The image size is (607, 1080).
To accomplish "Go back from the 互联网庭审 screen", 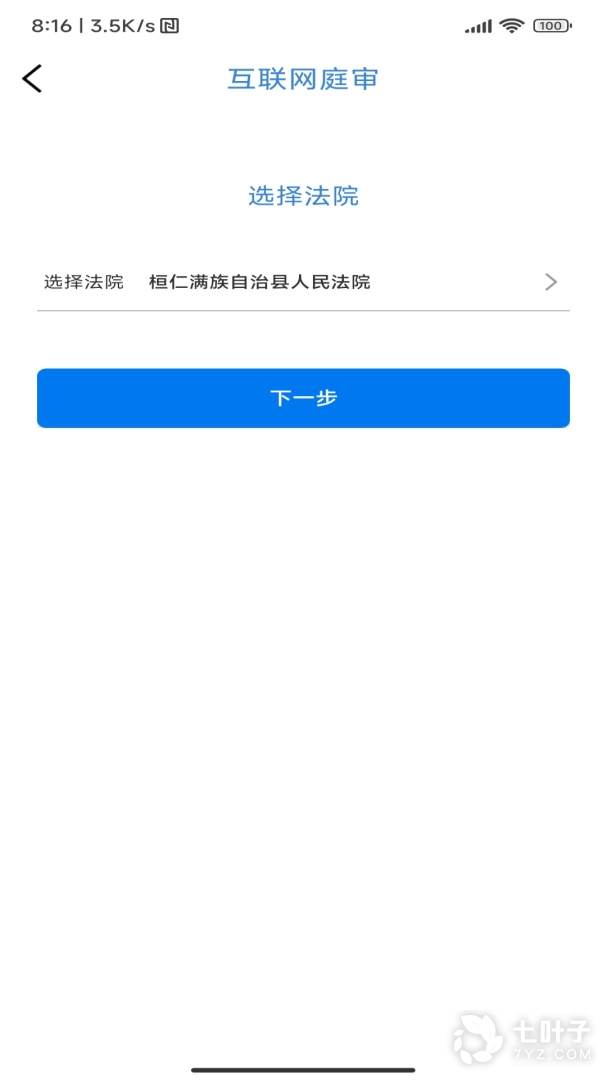I will (x=32, y=79).
